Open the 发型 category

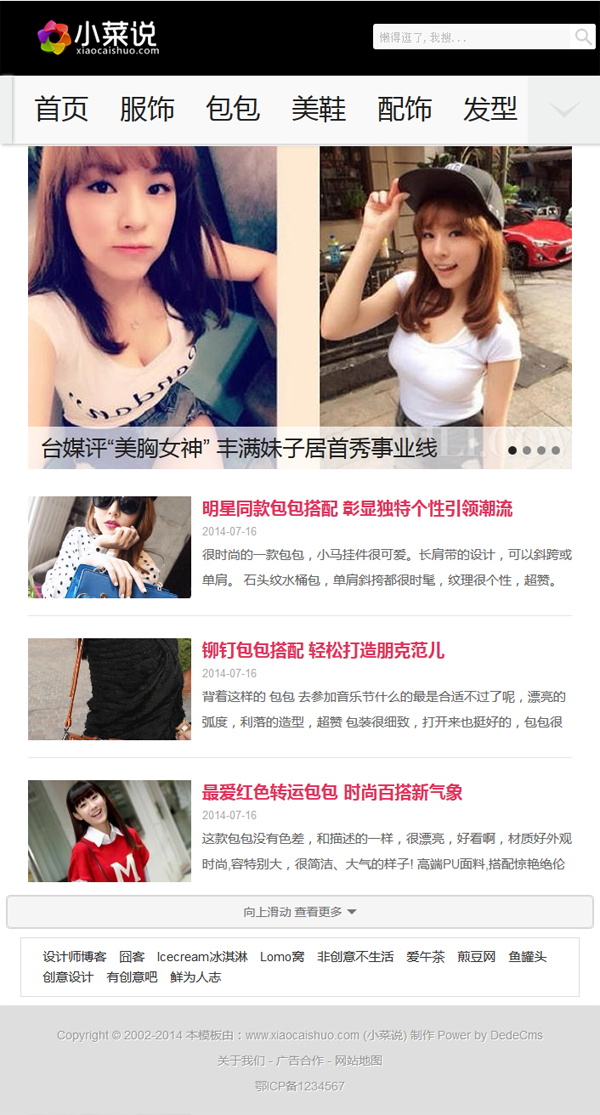pyautogui.click(x=490, y=109)
